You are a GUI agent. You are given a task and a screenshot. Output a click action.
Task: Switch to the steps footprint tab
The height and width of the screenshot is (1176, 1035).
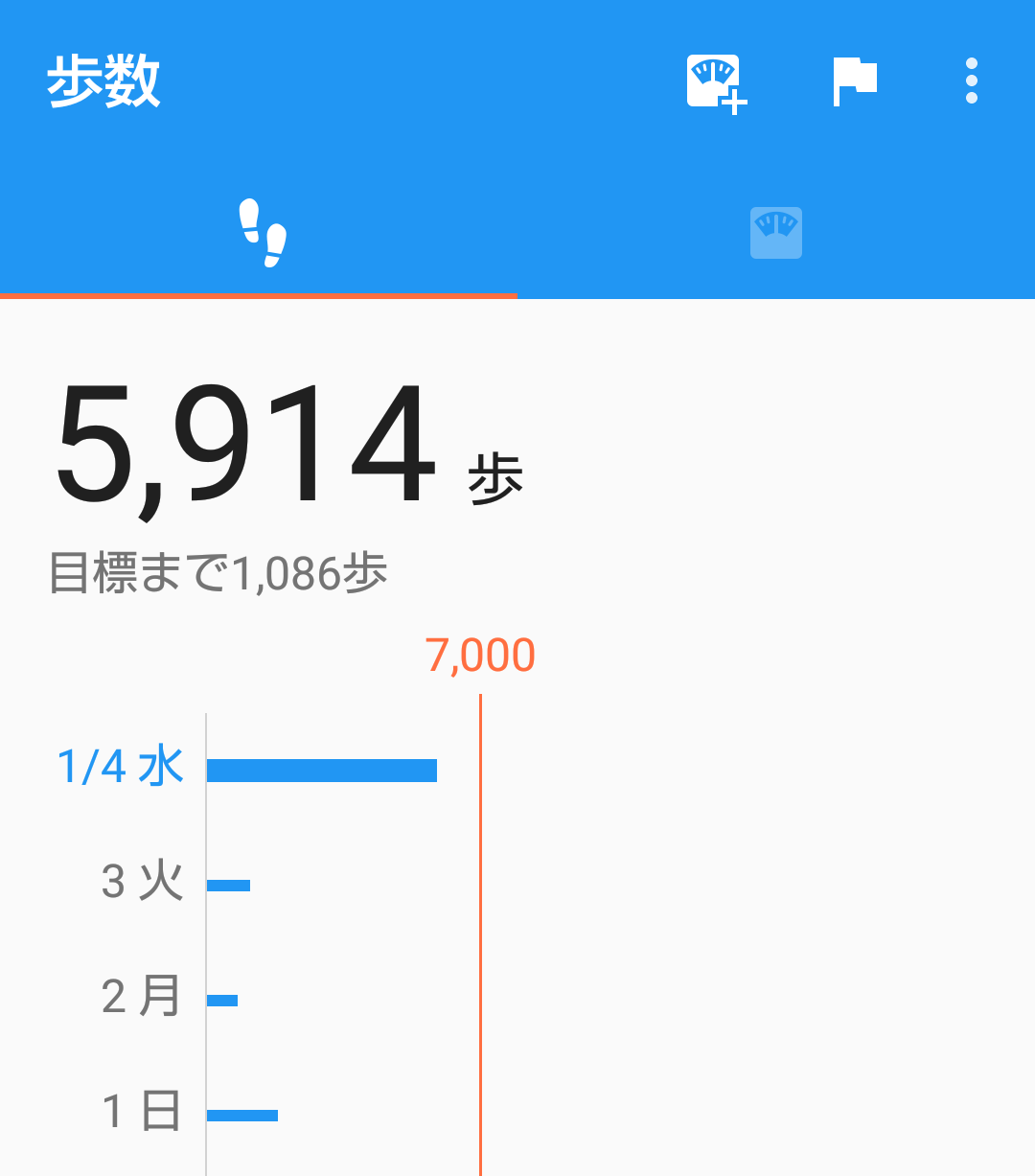tap(261, 233)
